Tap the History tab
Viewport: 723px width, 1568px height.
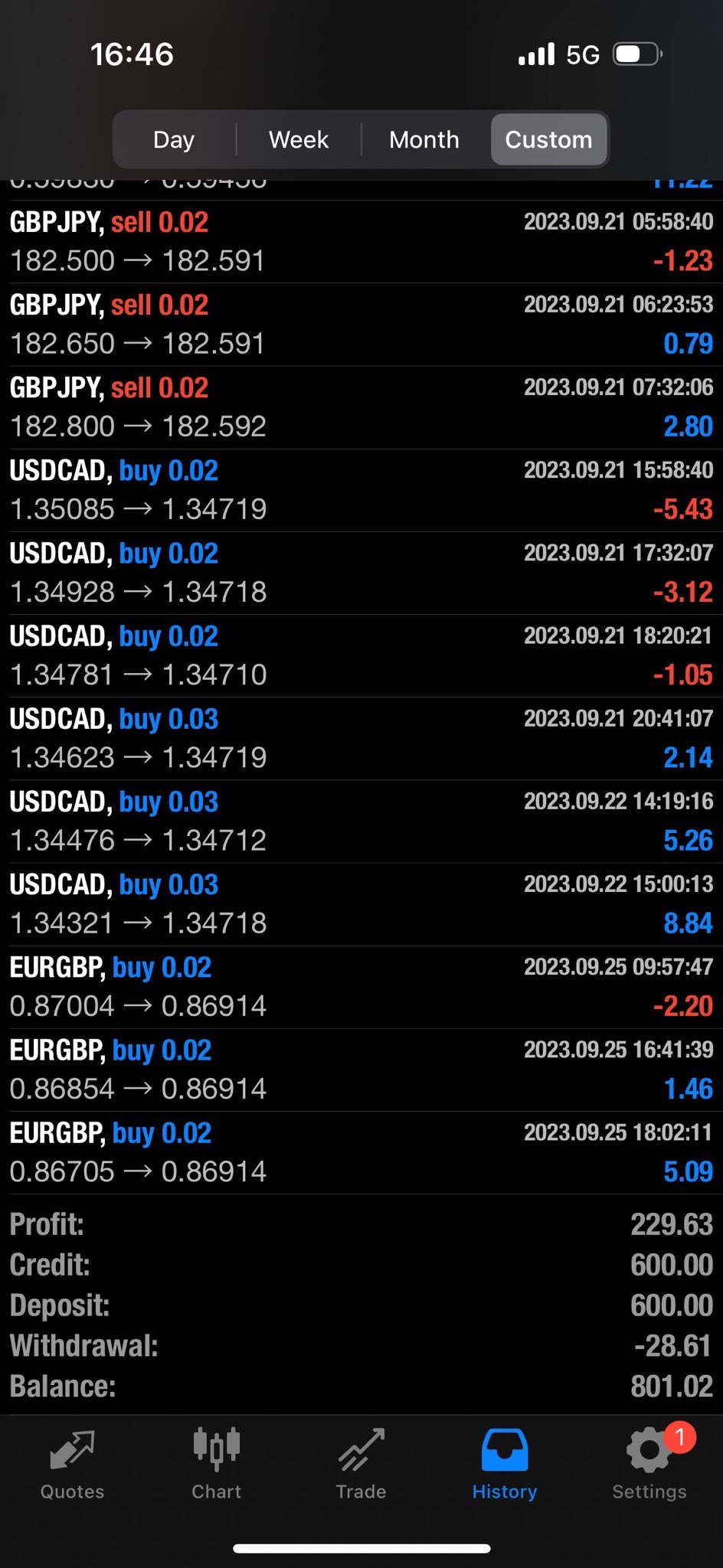pyautogui.click(x=505, y=1465)
